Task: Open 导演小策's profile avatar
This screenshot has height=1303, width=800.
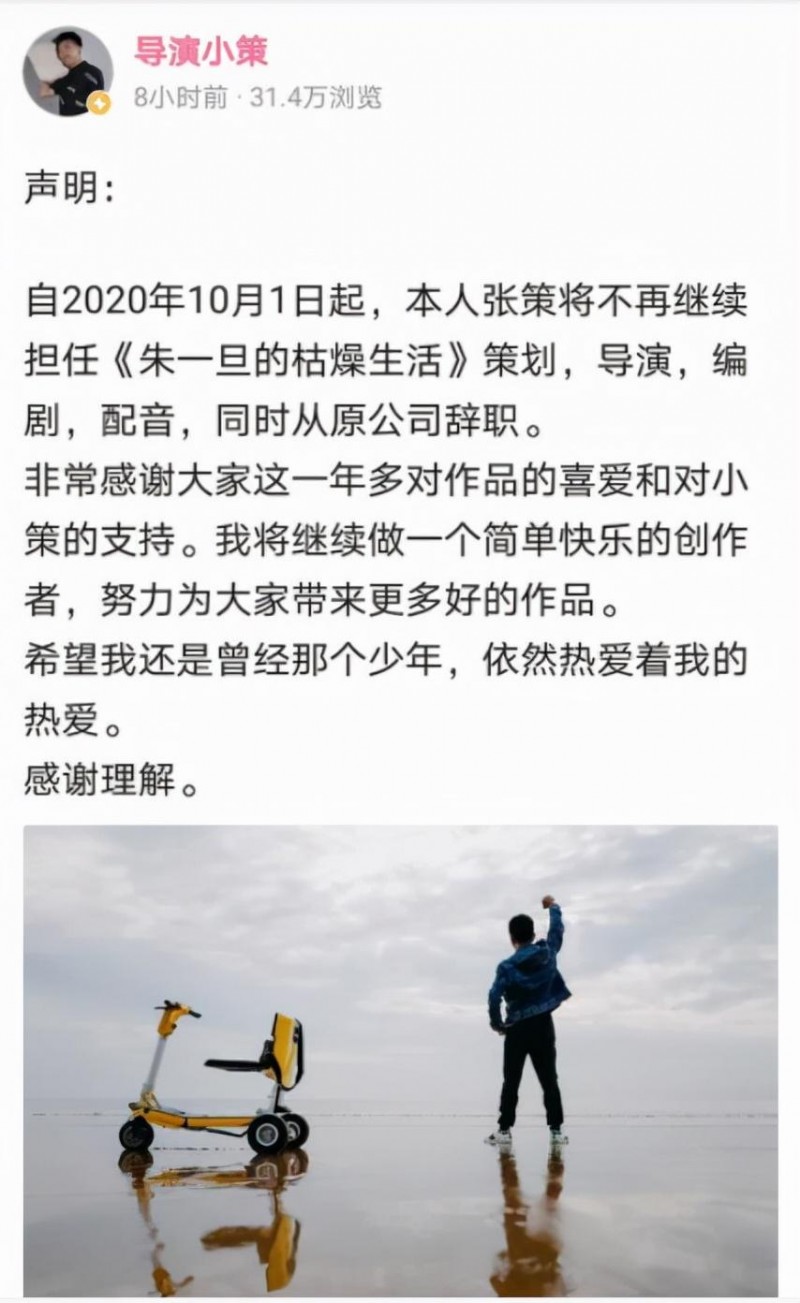Action: coord(65,70)
